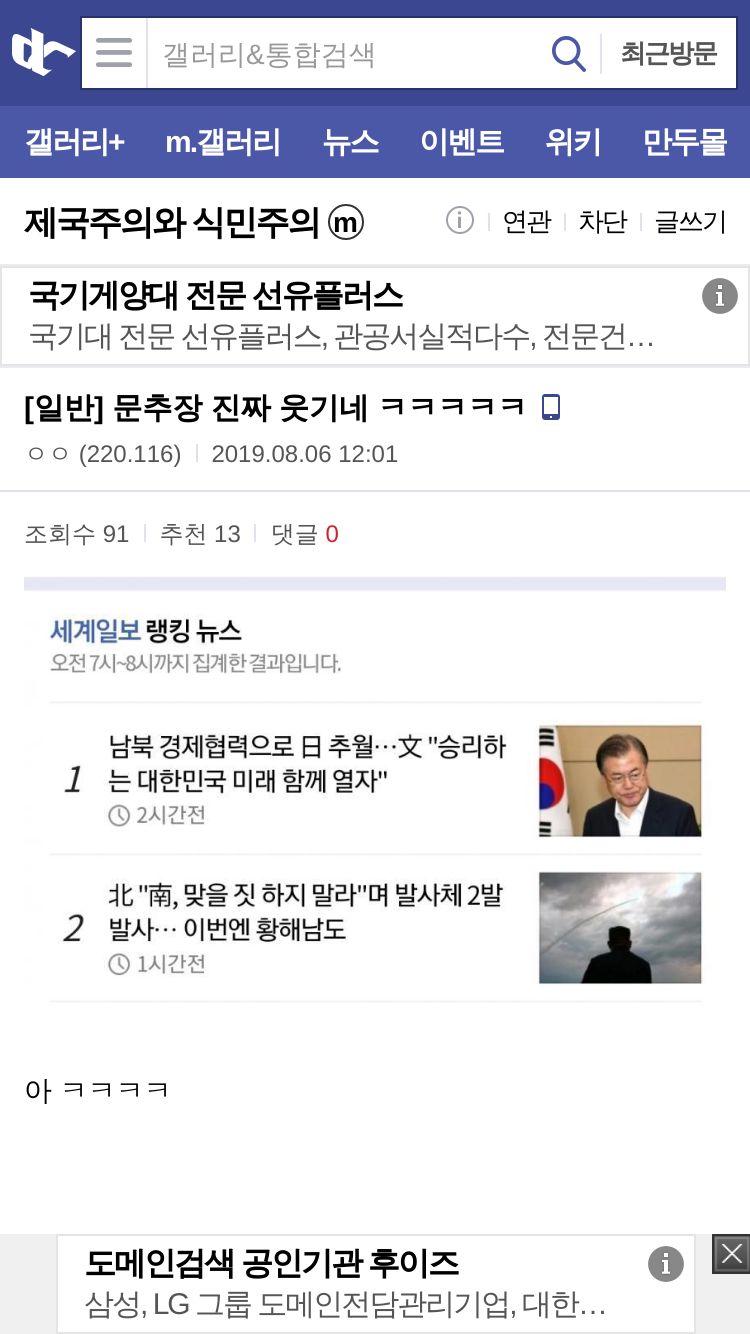Open the hamburger menu button

coord(114,53)
